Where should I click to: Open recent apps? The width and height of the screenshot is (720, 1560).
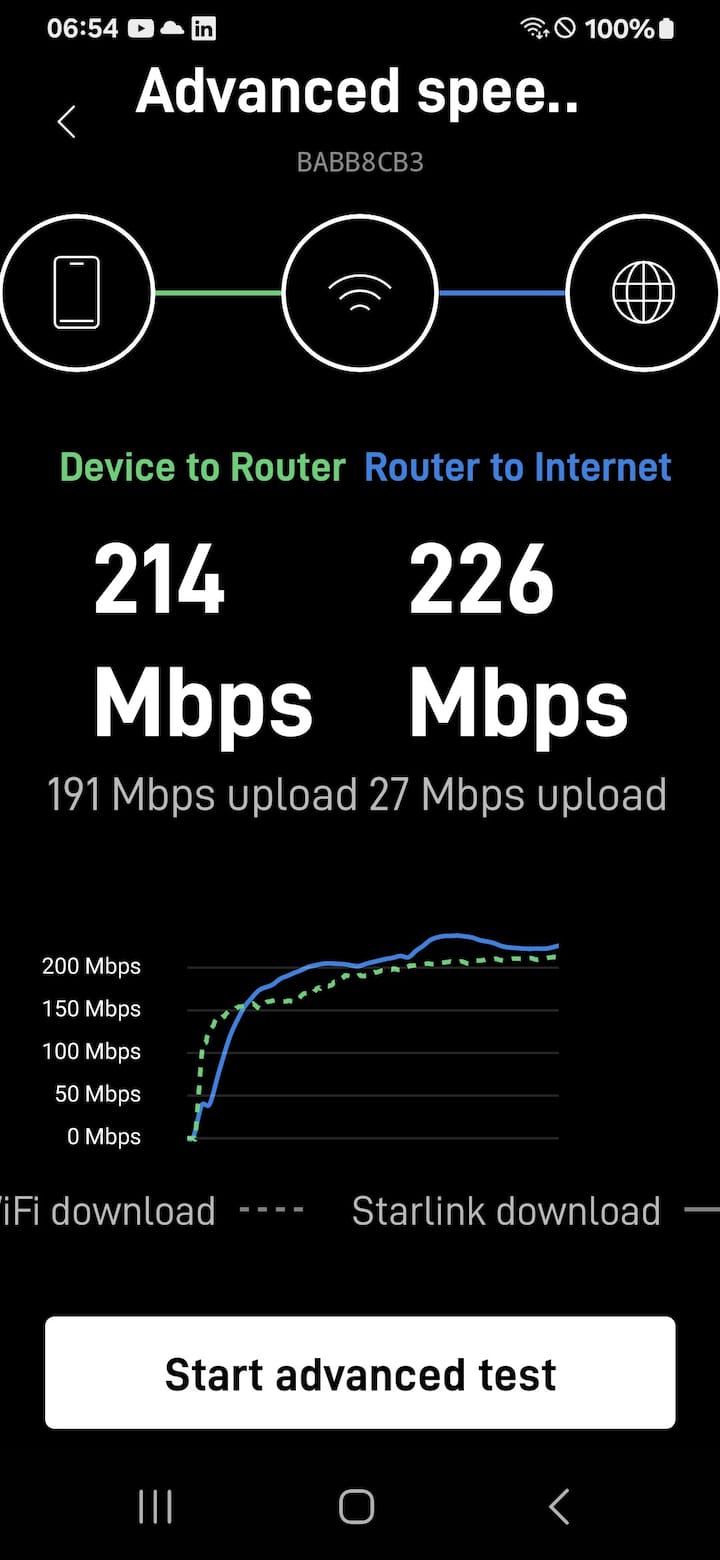pos(155,1506)
